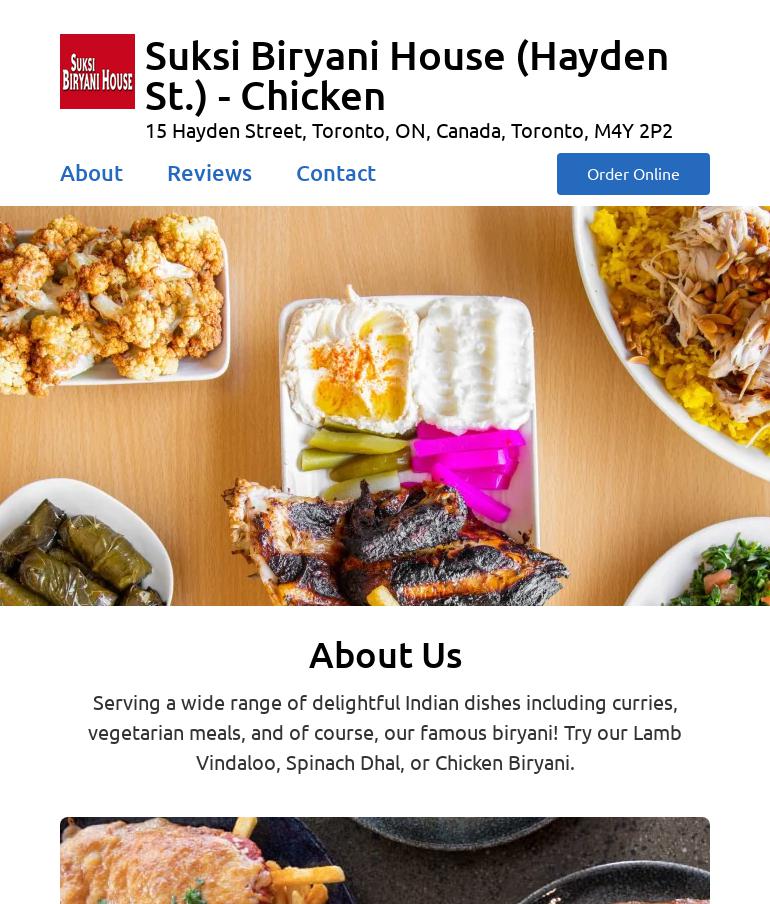Go to the Reviews section
The height and width of the screenshot is (904, 770).
click(x=209, y=173)
